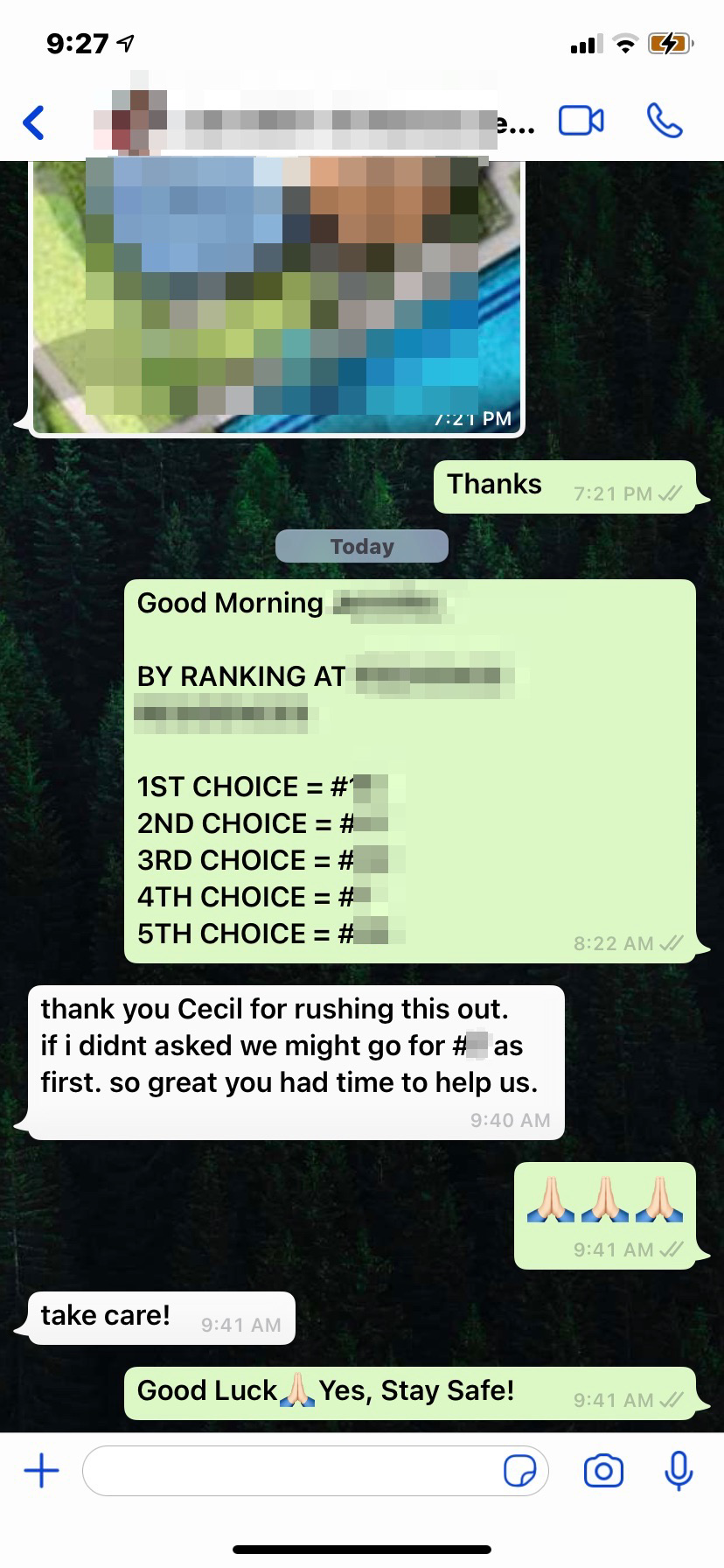
Task: Open contact info from the header
Action: pos(306,122)
